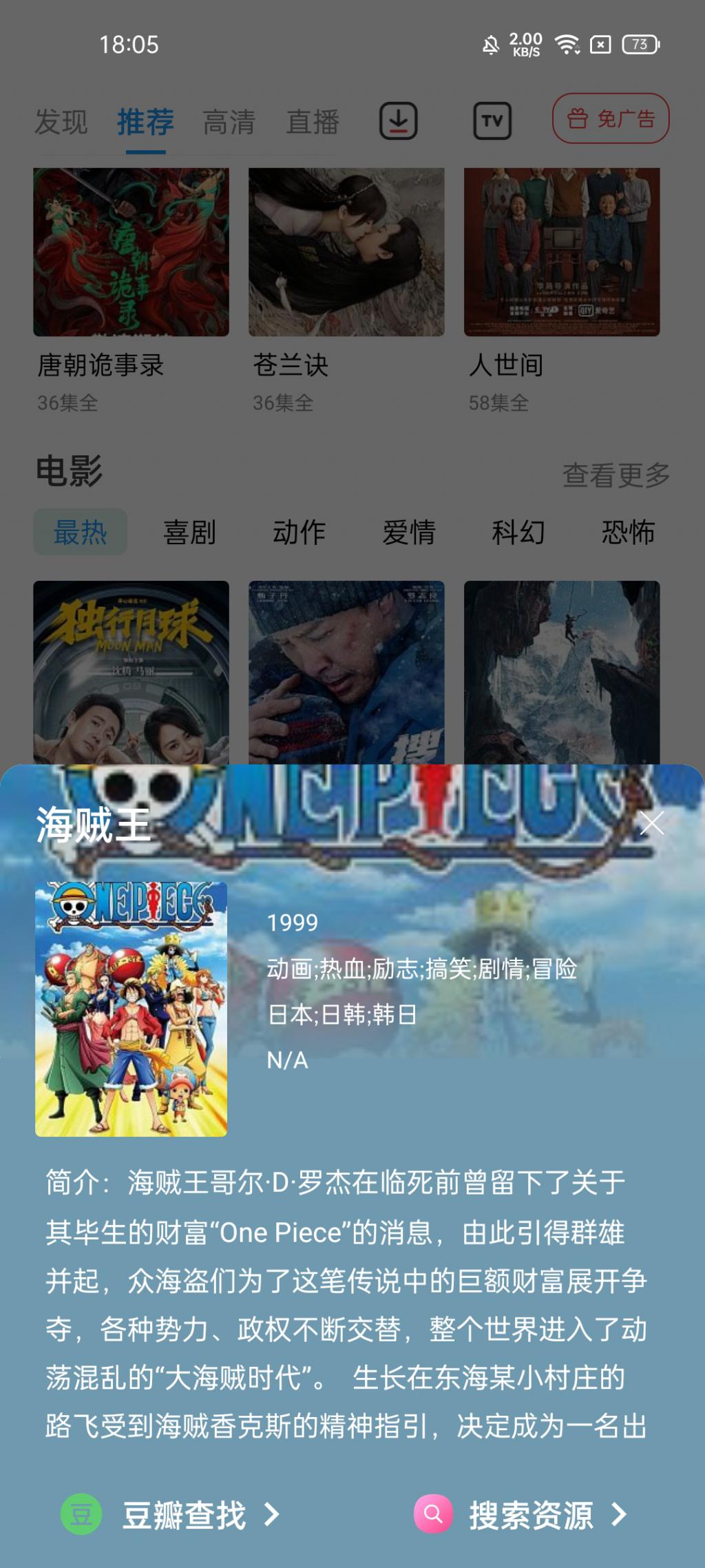Open the 苍兰诀 series card
The width and height of the screenshot is (705, 1568).
click(346, 252)
